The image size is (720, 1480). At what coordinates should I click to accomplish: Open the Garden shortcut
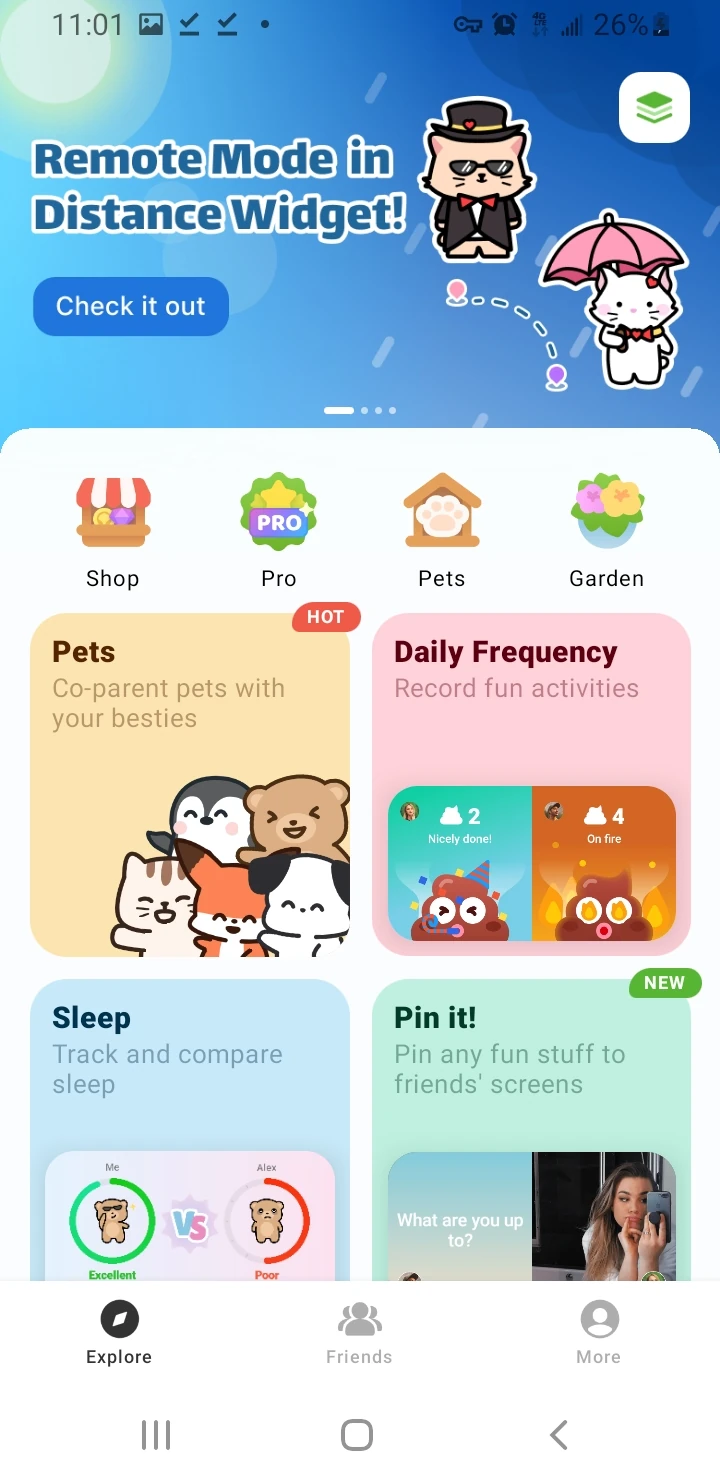(x=606, y=532)
